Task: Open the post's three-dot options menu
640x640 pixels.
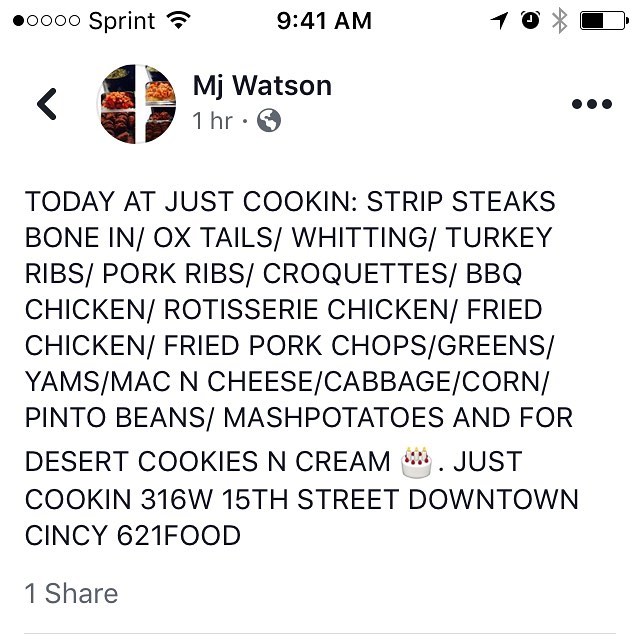Action: pos(590,104)
